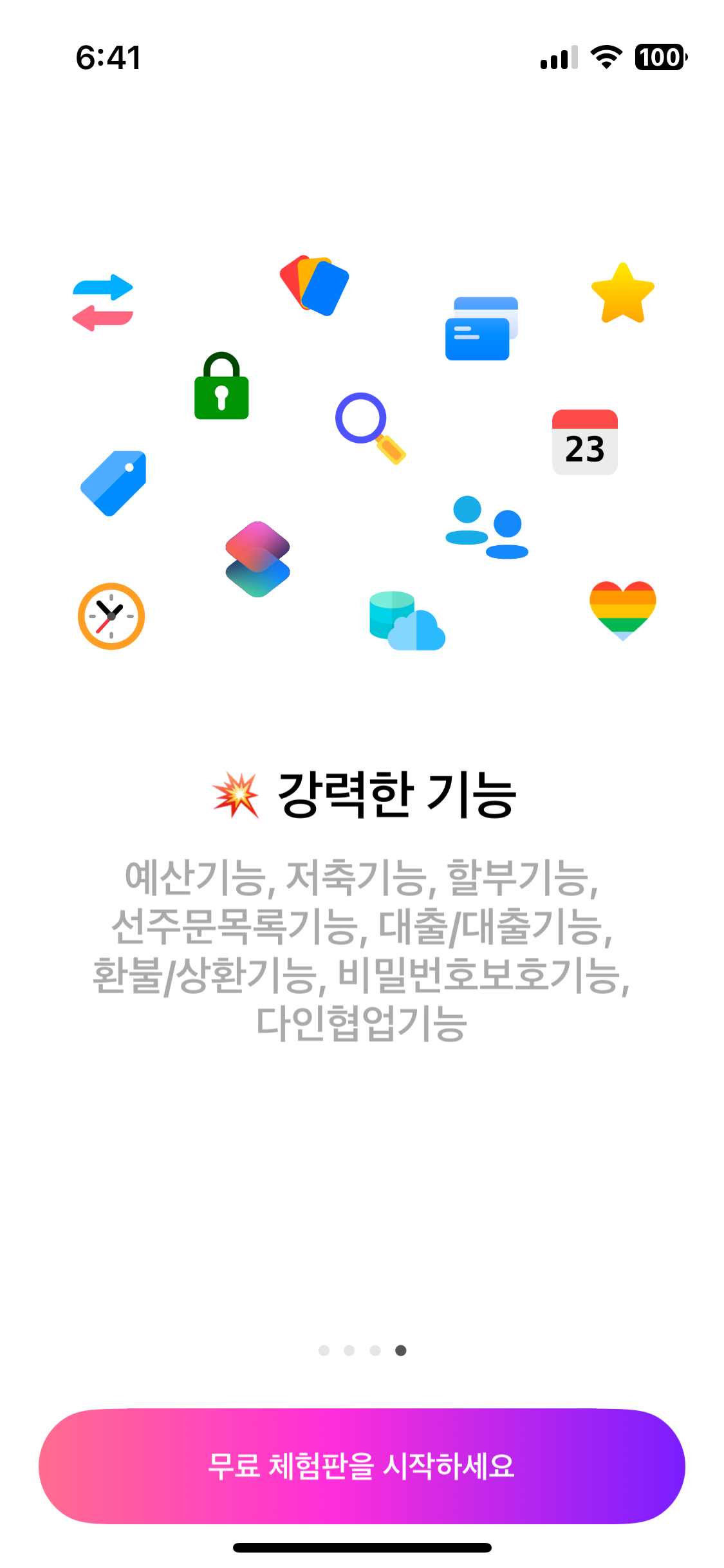Select the orange clock icon

(111, 615)
